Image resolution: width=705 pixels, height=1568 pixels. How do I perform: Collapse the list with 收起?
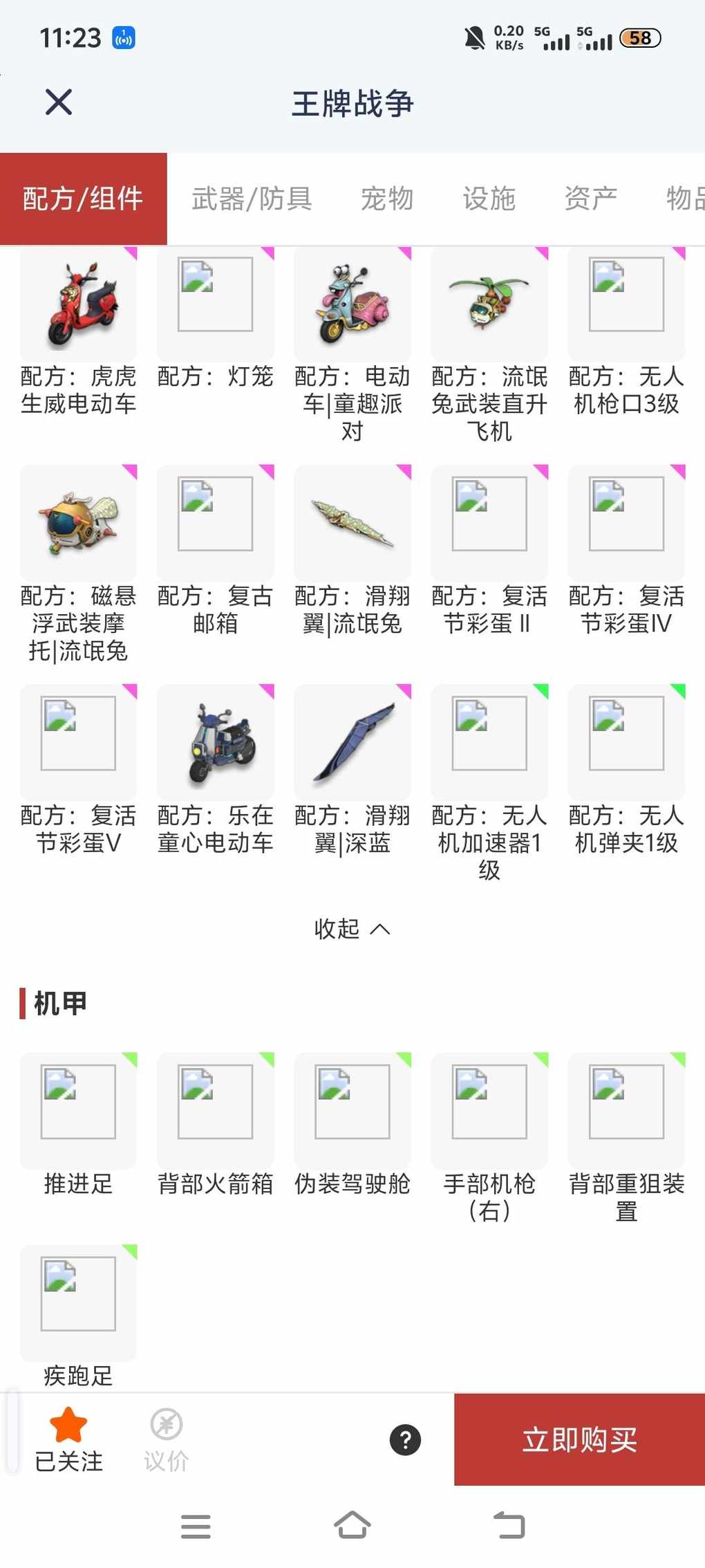point(352,928)
